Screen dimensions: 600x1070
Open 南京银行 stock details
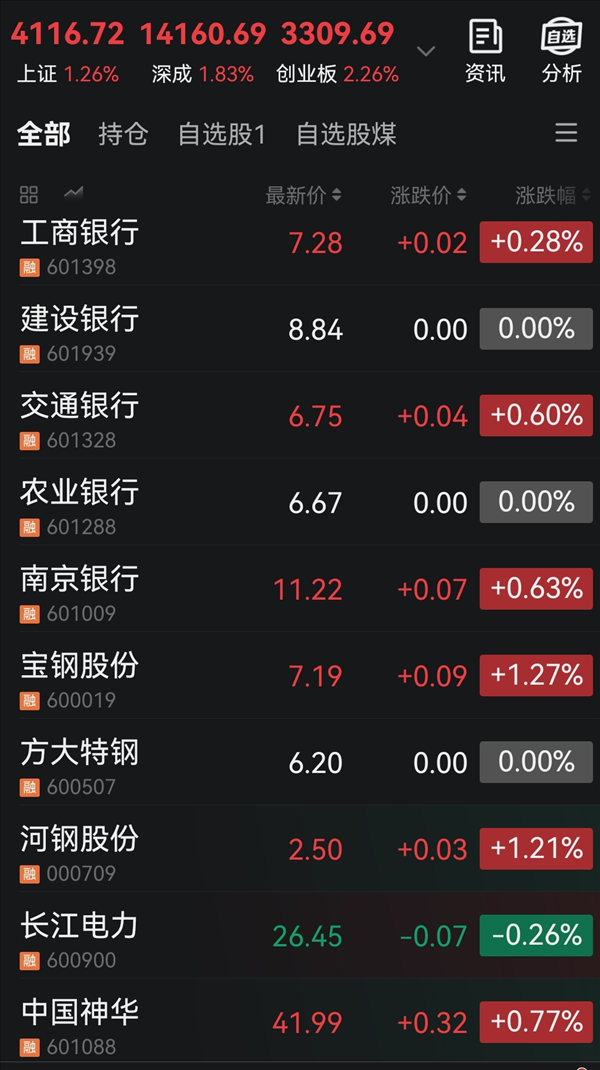pos(80,589)
